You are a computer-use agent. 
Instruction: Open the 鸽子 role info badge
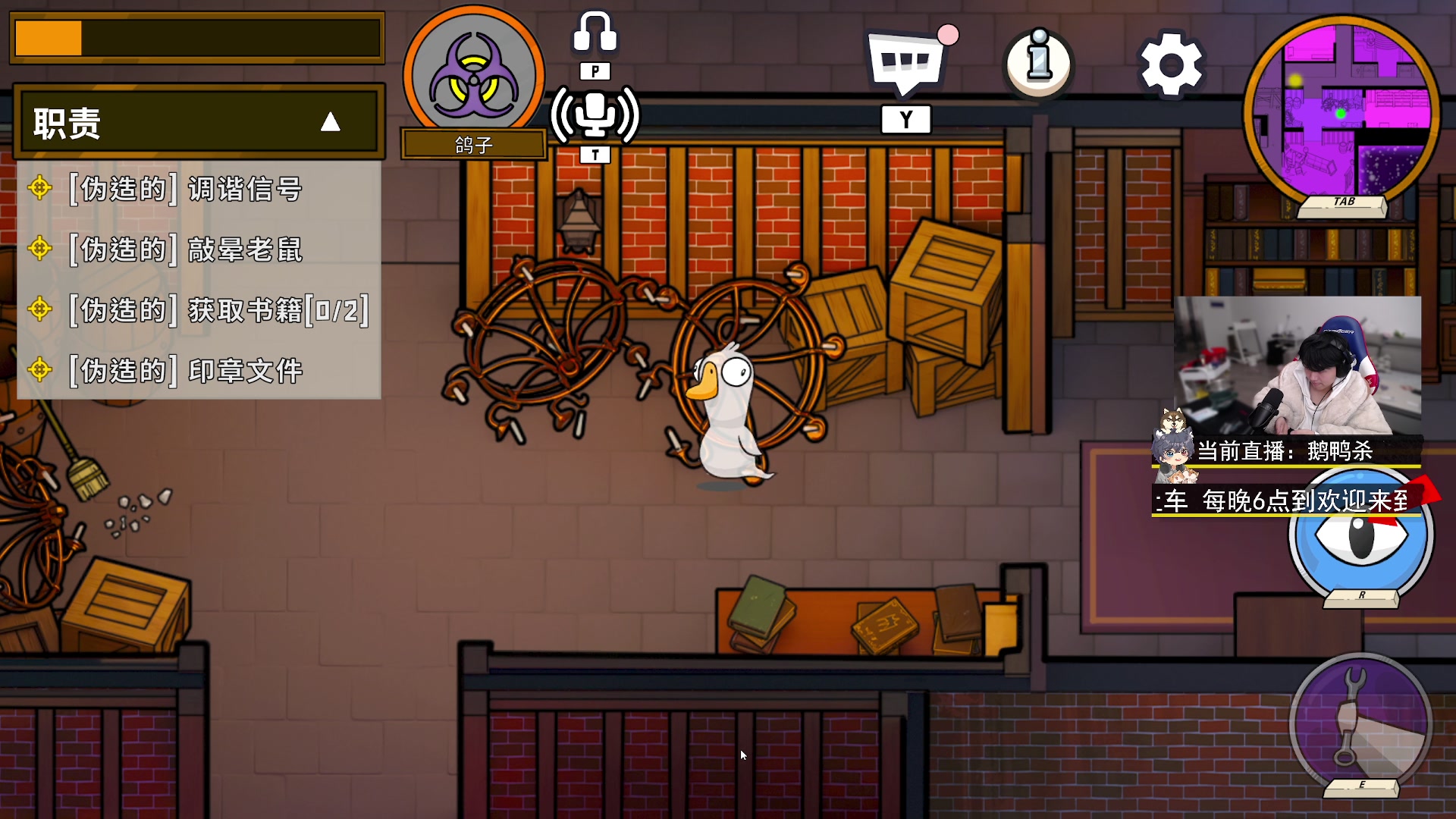tap(473, 76)
